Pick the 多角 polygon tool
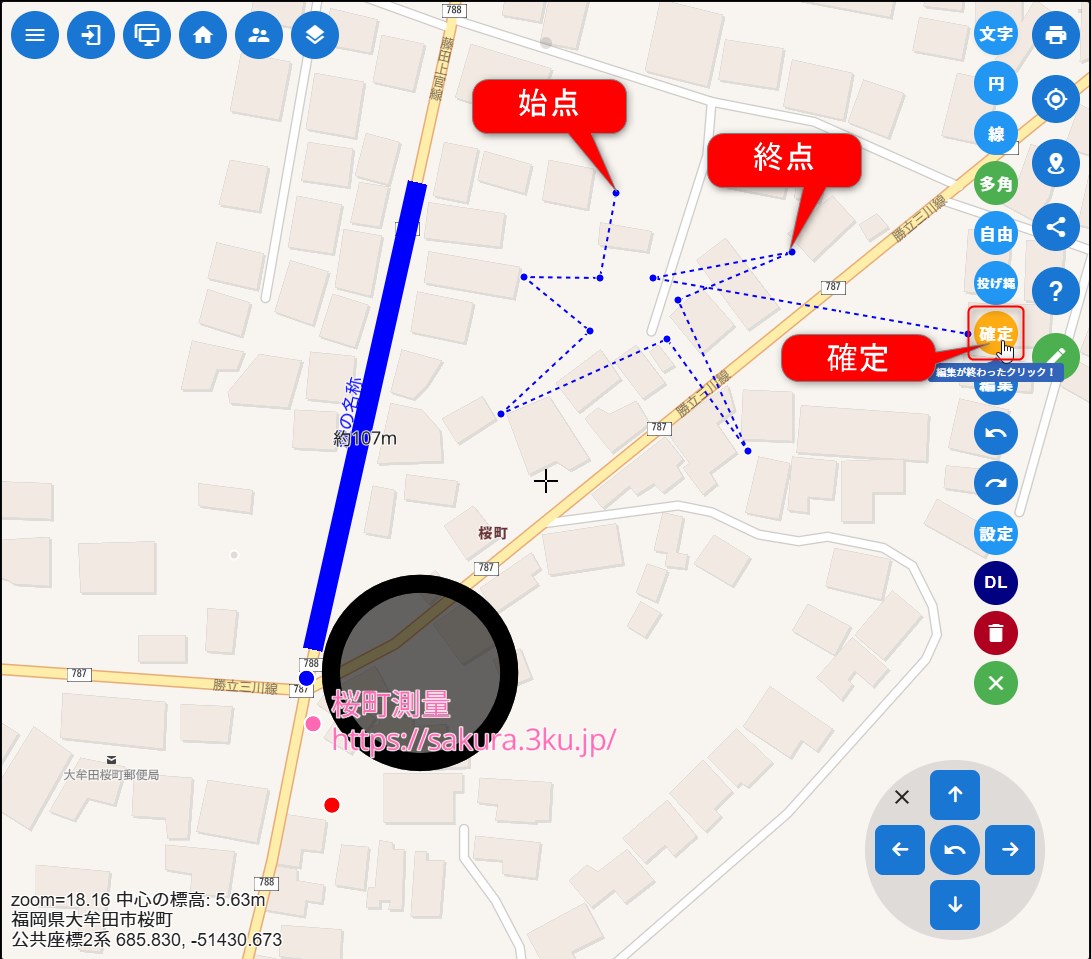 (996, 184)
